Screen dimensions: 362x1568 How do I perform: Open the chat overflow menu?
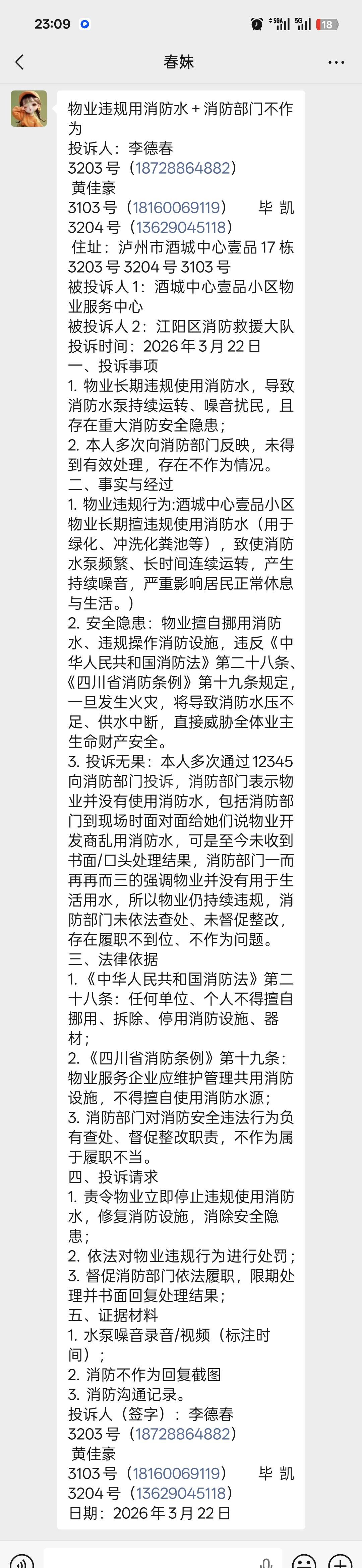[336, 62]
